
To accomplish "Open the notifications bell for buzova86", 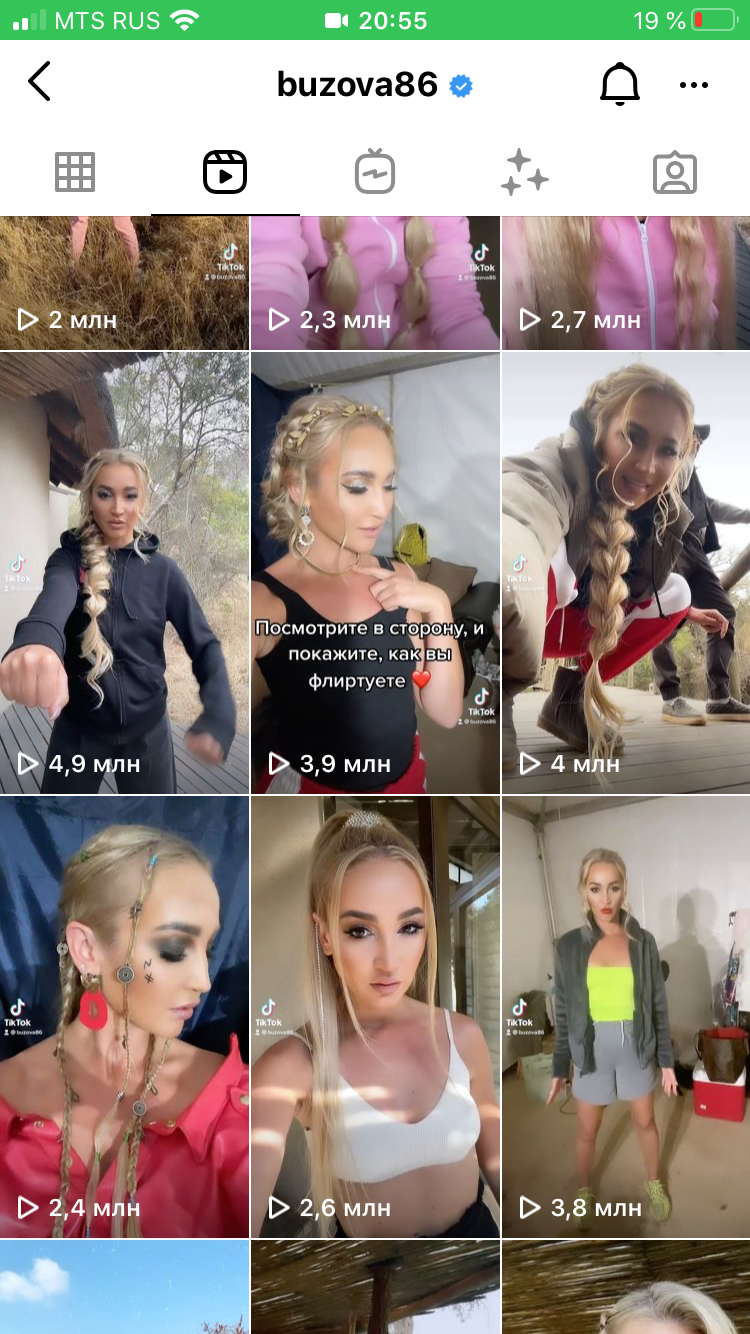I will [619, 84].
